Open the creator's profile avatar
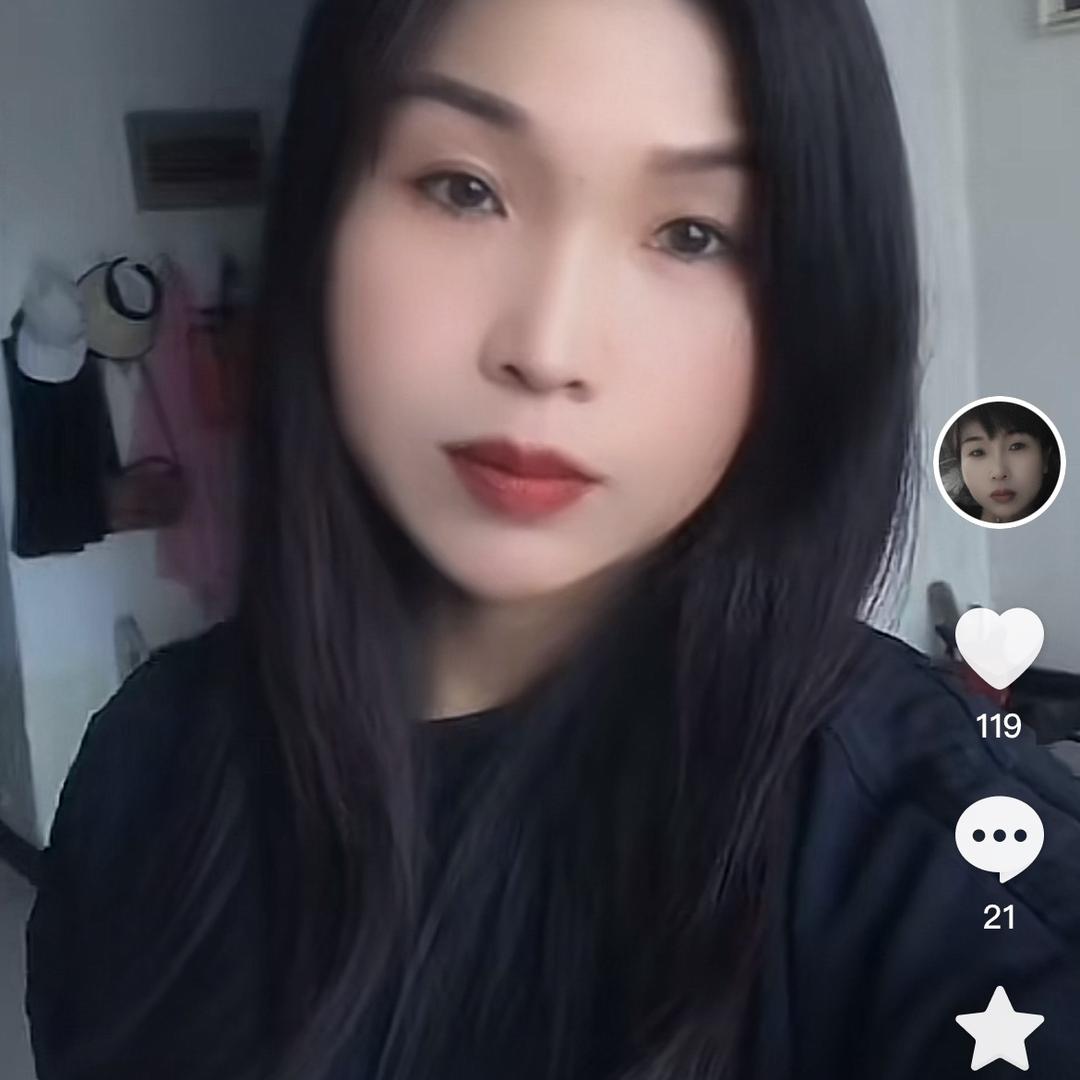 [999, 462]
